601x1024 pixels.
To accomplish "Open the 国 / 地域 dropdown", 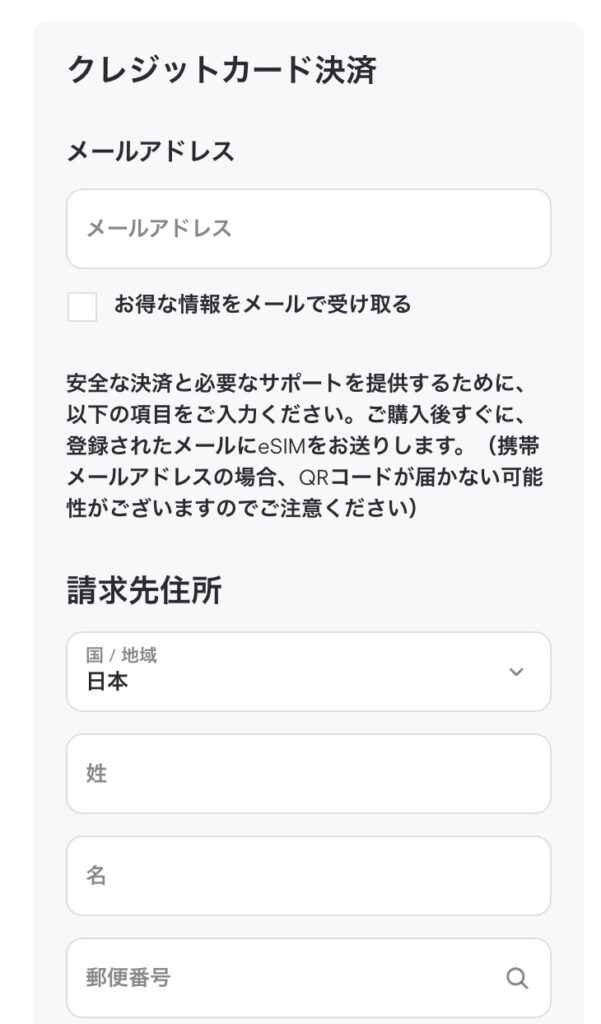I will point(308,671).
